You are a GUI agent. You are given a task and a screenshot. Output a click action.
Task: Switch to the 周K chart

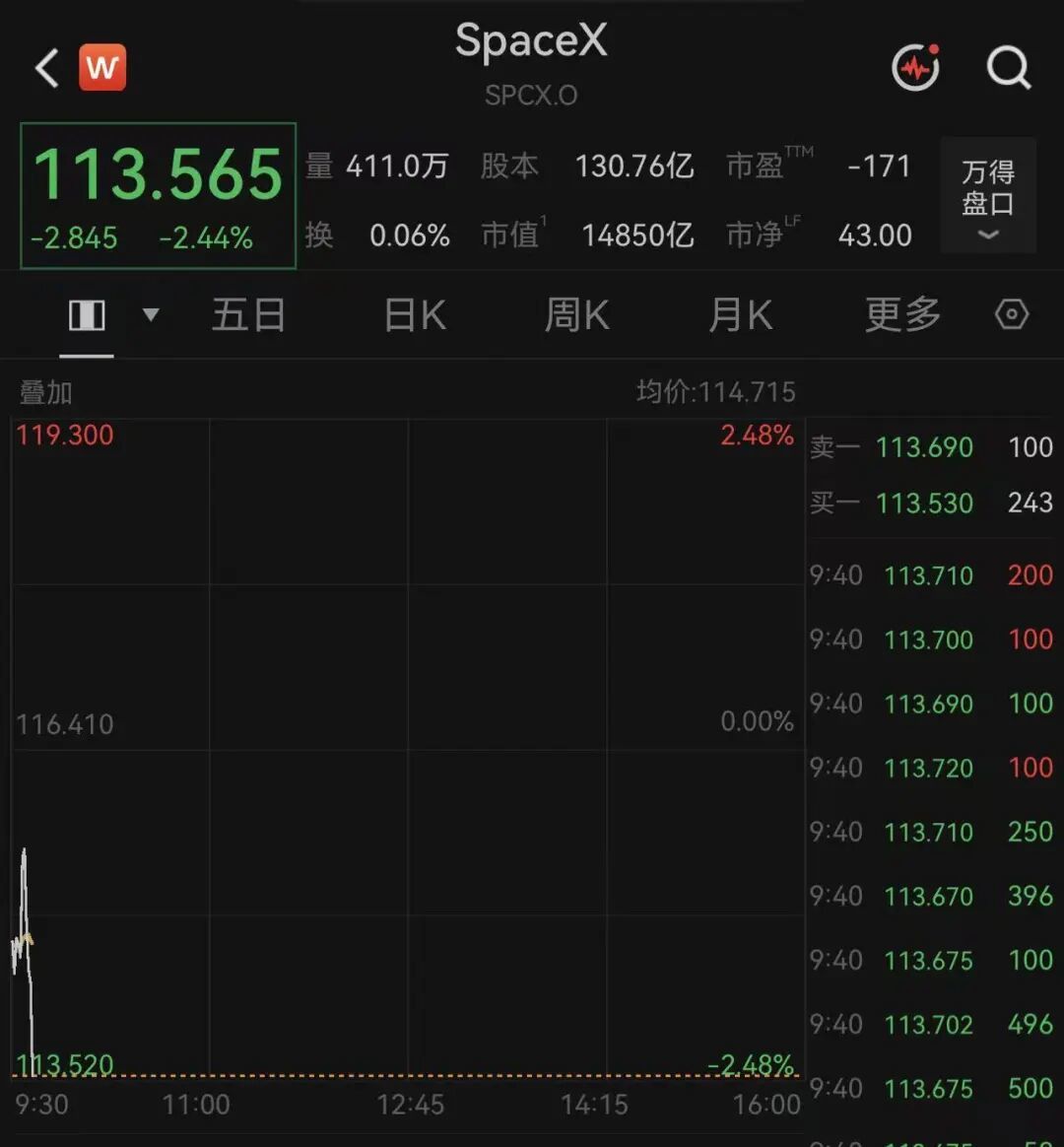click(x=577, y=315)
